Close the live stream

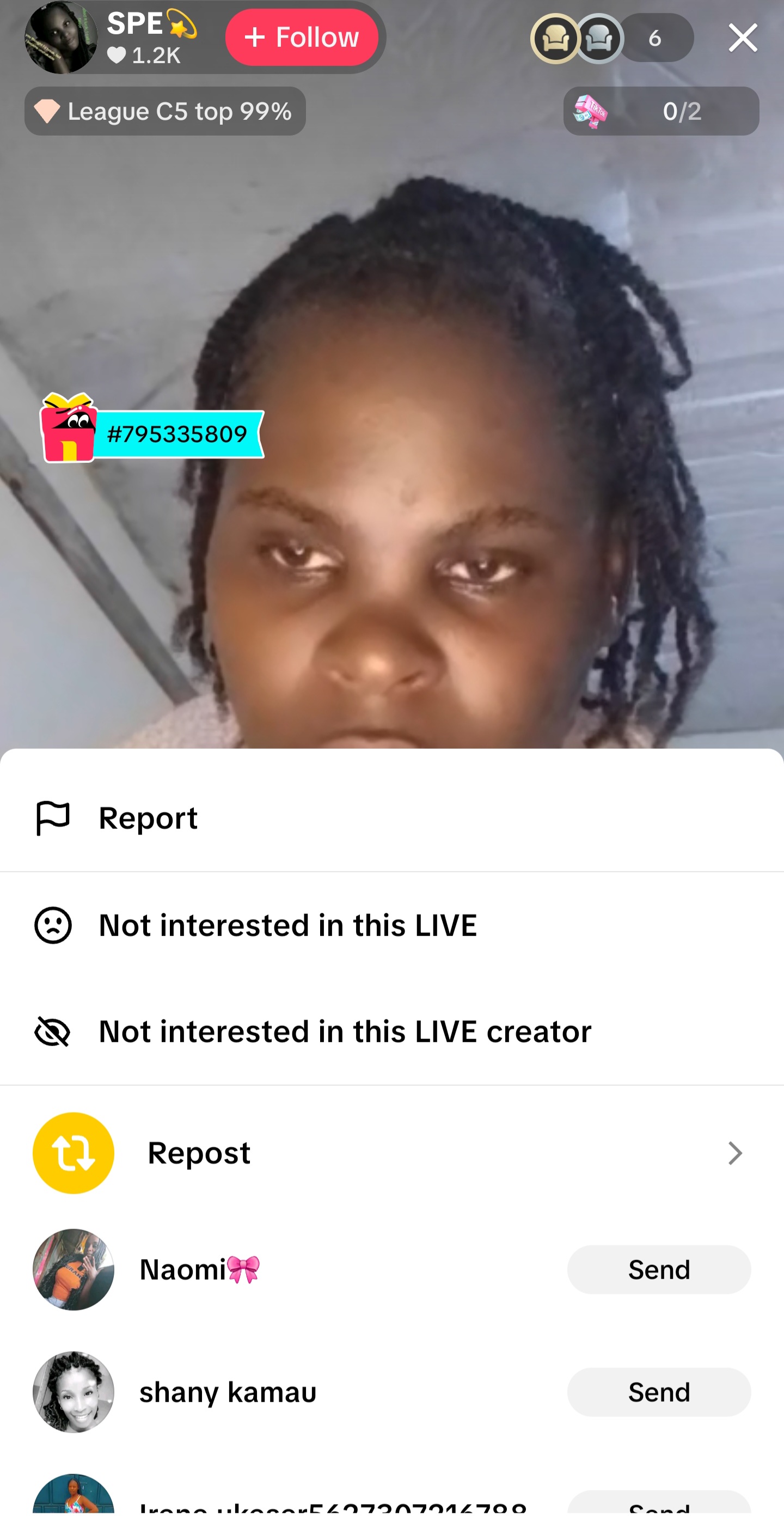point(742,38)
